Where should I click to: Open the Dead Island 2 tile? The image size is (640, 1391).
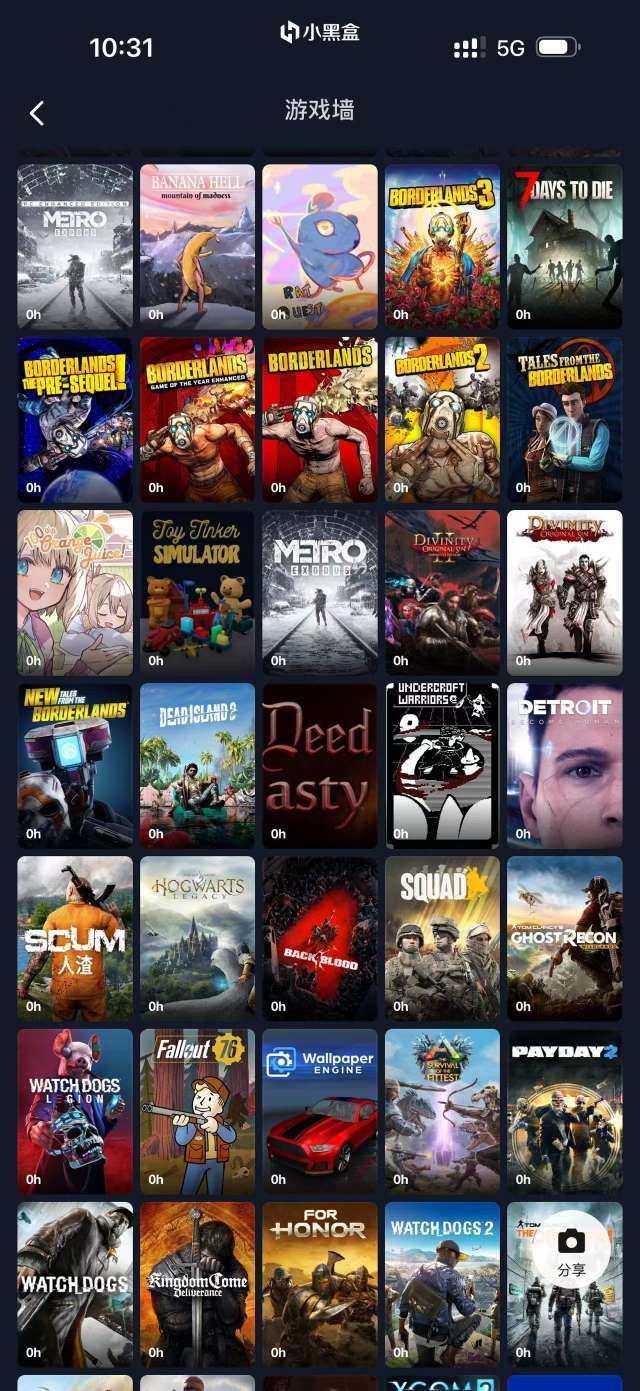(197, 765)
